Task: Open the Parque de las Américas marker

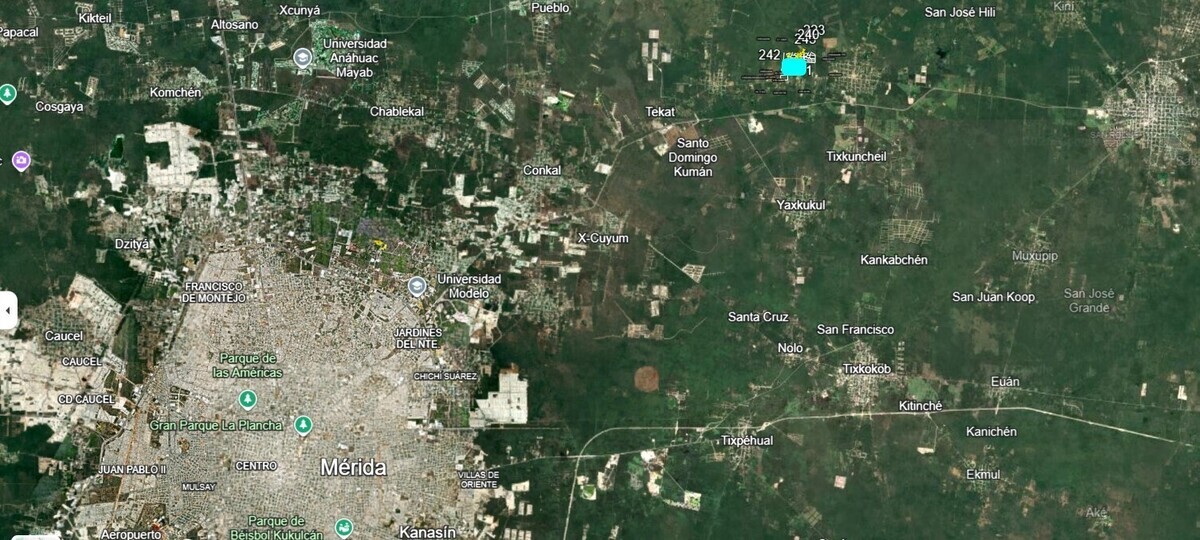Action: point(246,399)
